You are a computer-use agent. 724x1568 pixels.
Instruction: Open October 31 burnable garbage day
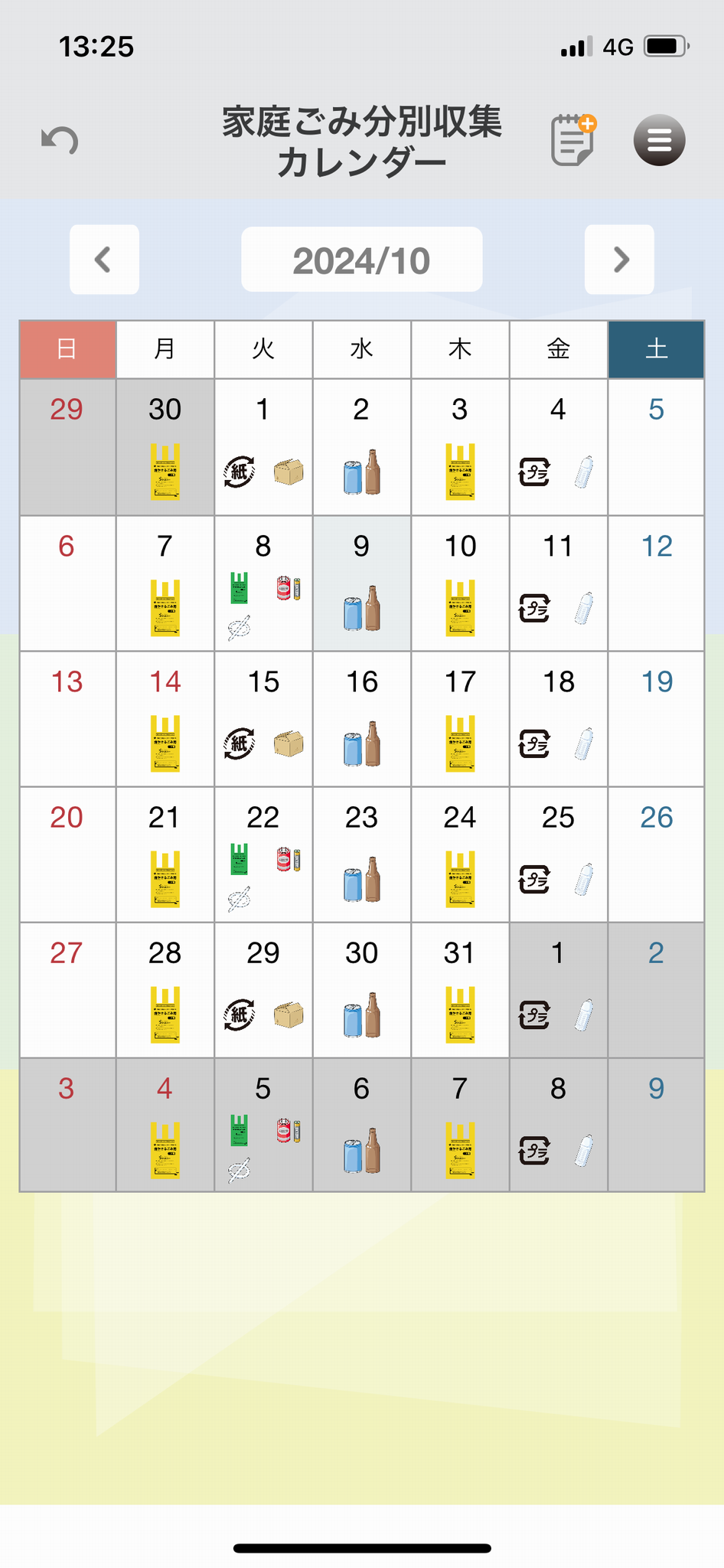pos(460,990)
